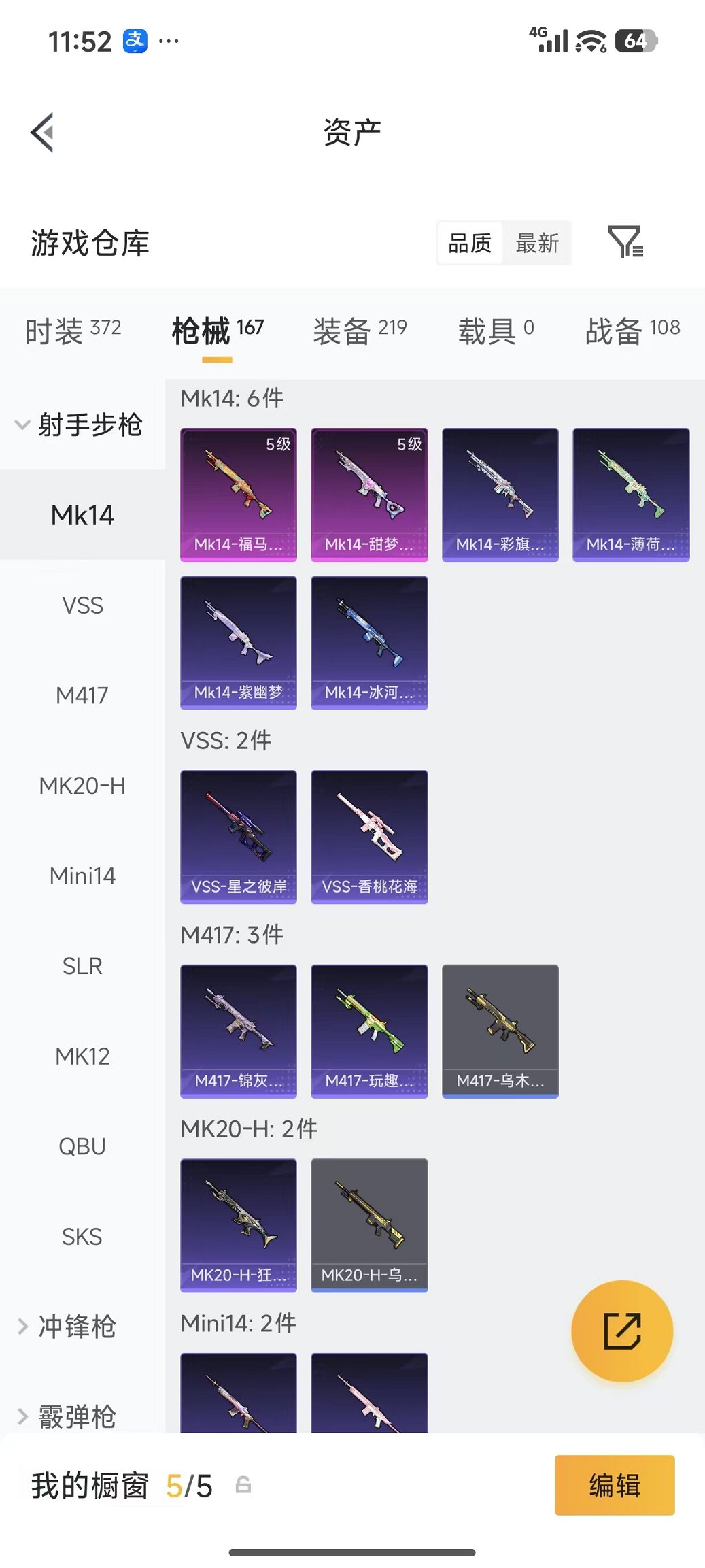Collapse the 射手步枪 category
This screenshot has height=1568, width=705.
[80, 425]
